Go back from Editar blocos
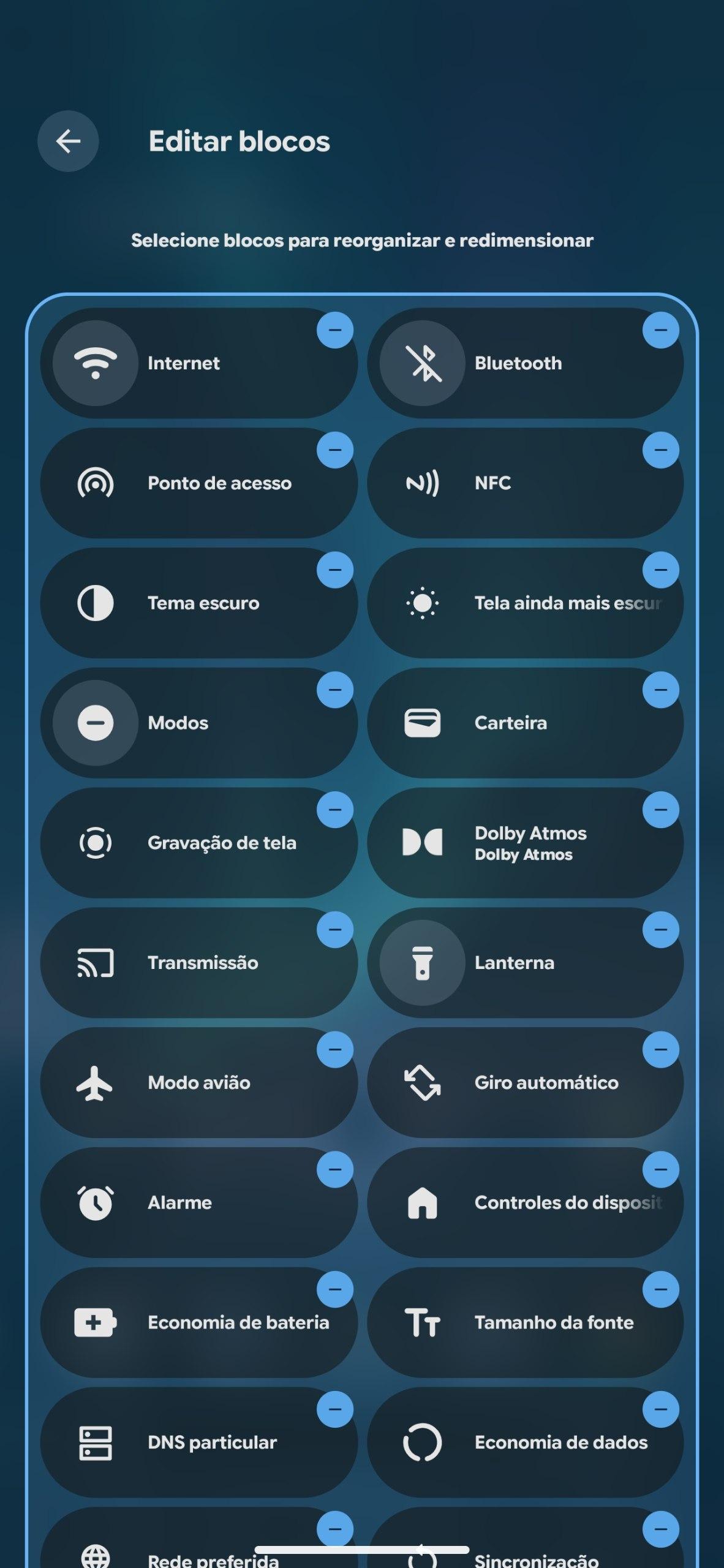The height and width of the screenshot is (1568, 724). (68, 141)
